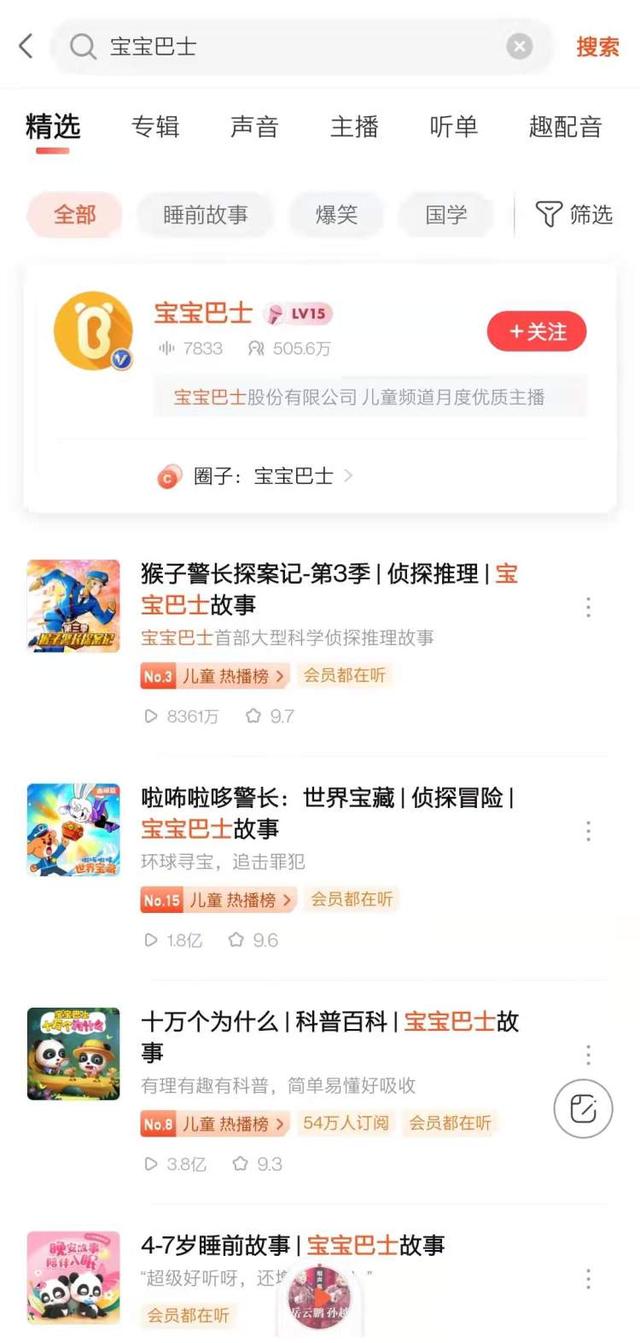The height and width of the screenshot is (1343, 640).
Task: Go back using the arrow icon
Action: 26,46
